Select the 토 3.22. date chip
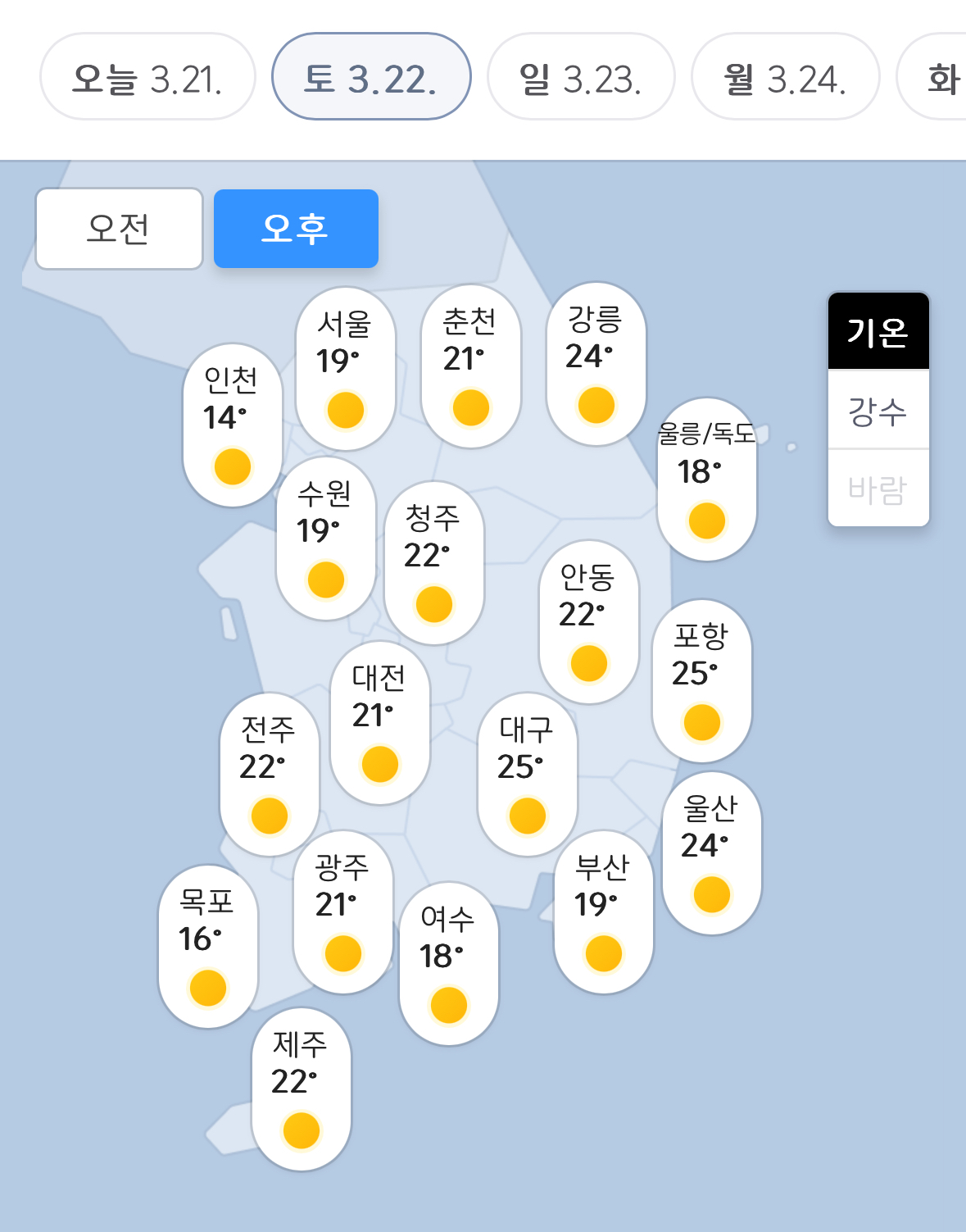 click(371, 77)
